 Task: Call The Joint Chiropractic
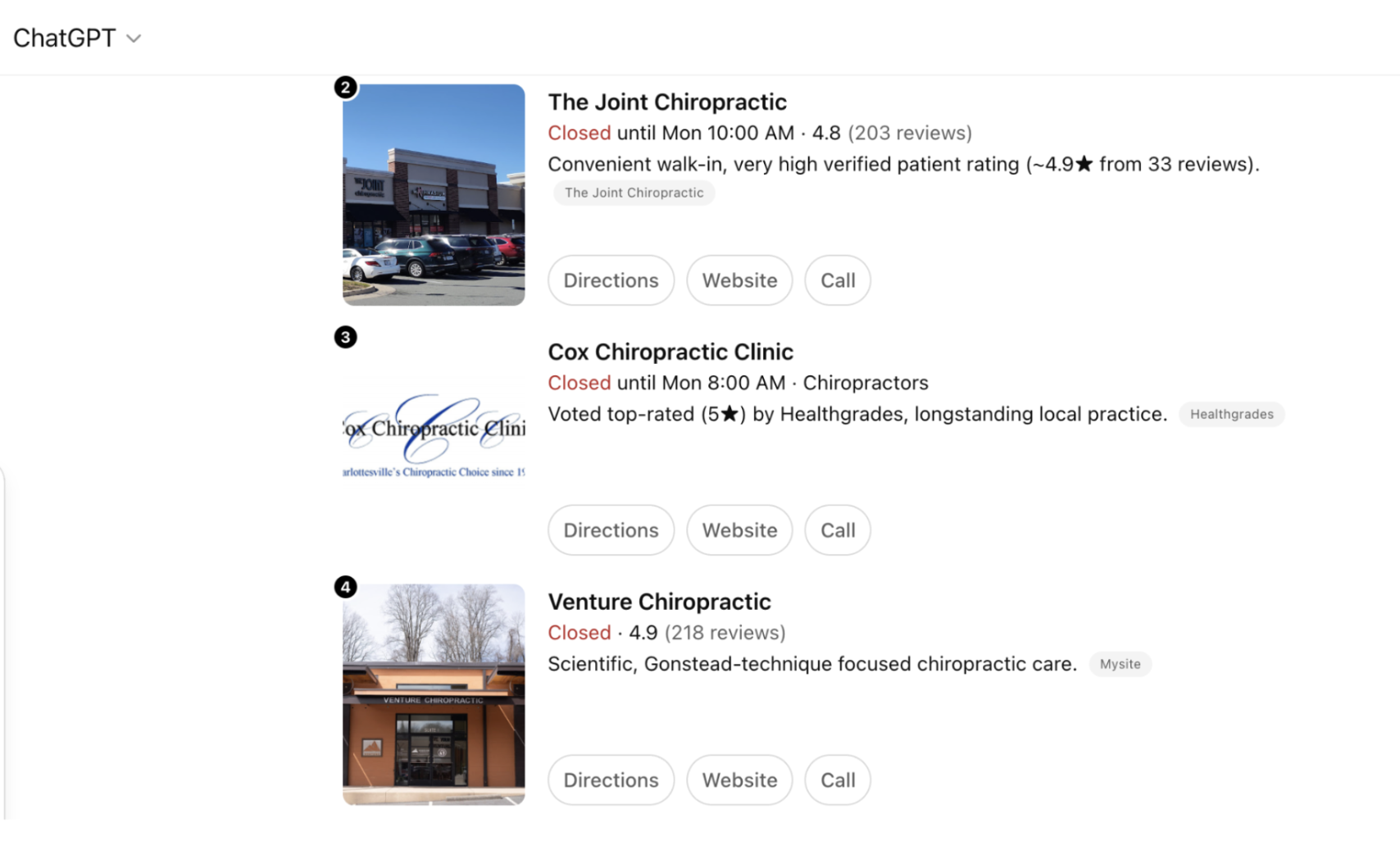click(837, 280)
